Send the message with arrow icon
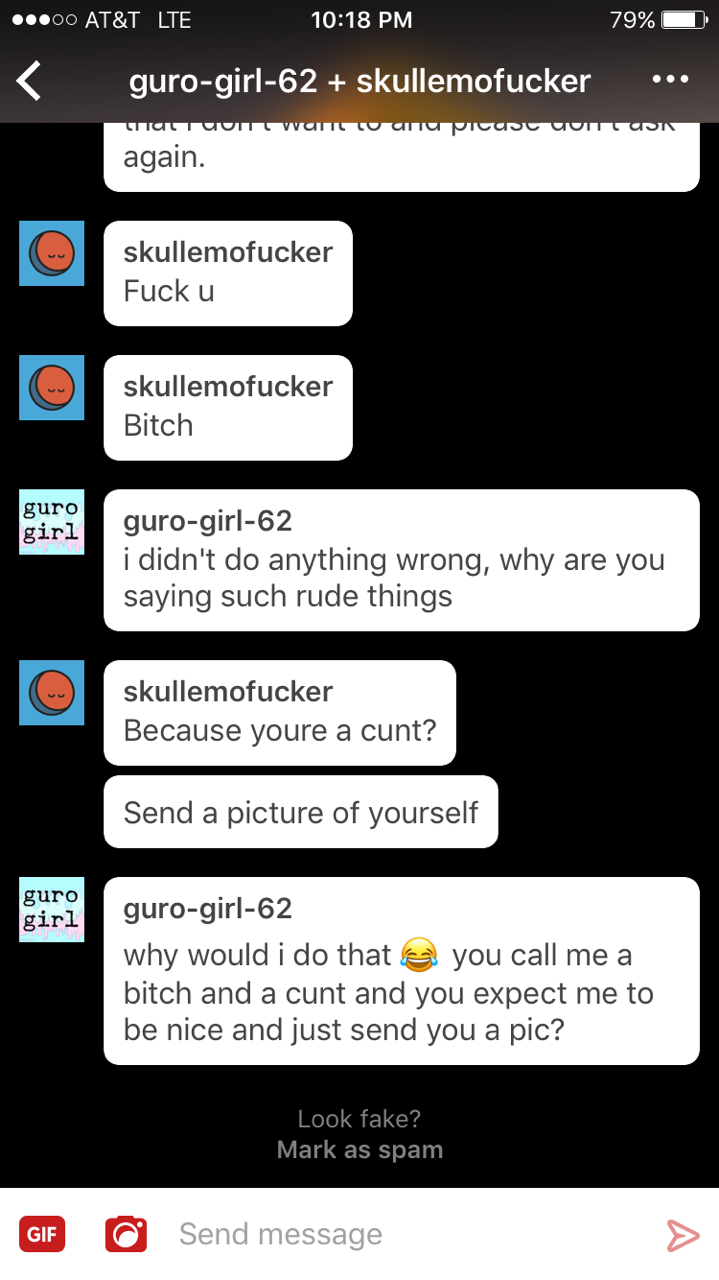This screenshot has width=719, height=1280. [x=682, y=1235]
